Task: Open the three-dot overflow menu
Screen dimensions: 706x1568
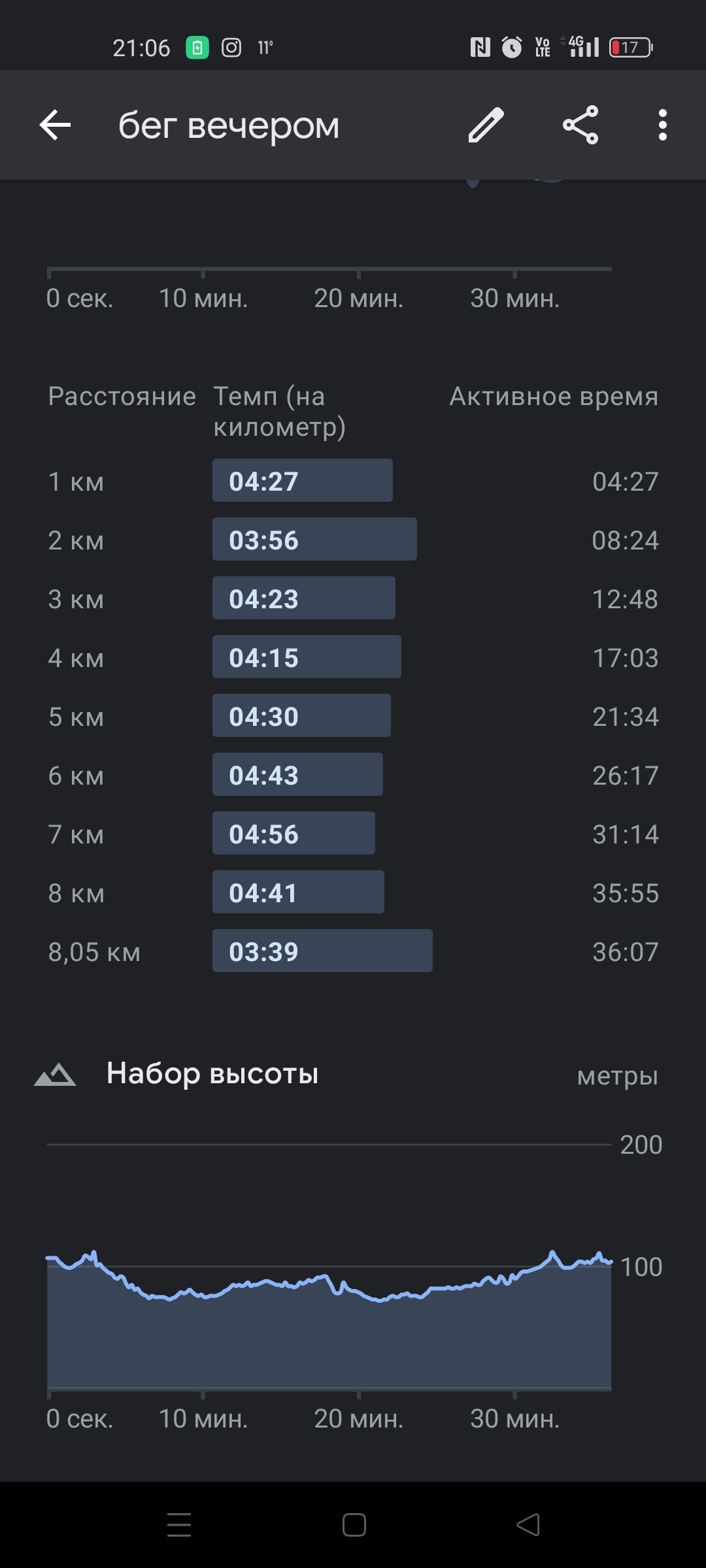Action: click(x=663, y=125)
